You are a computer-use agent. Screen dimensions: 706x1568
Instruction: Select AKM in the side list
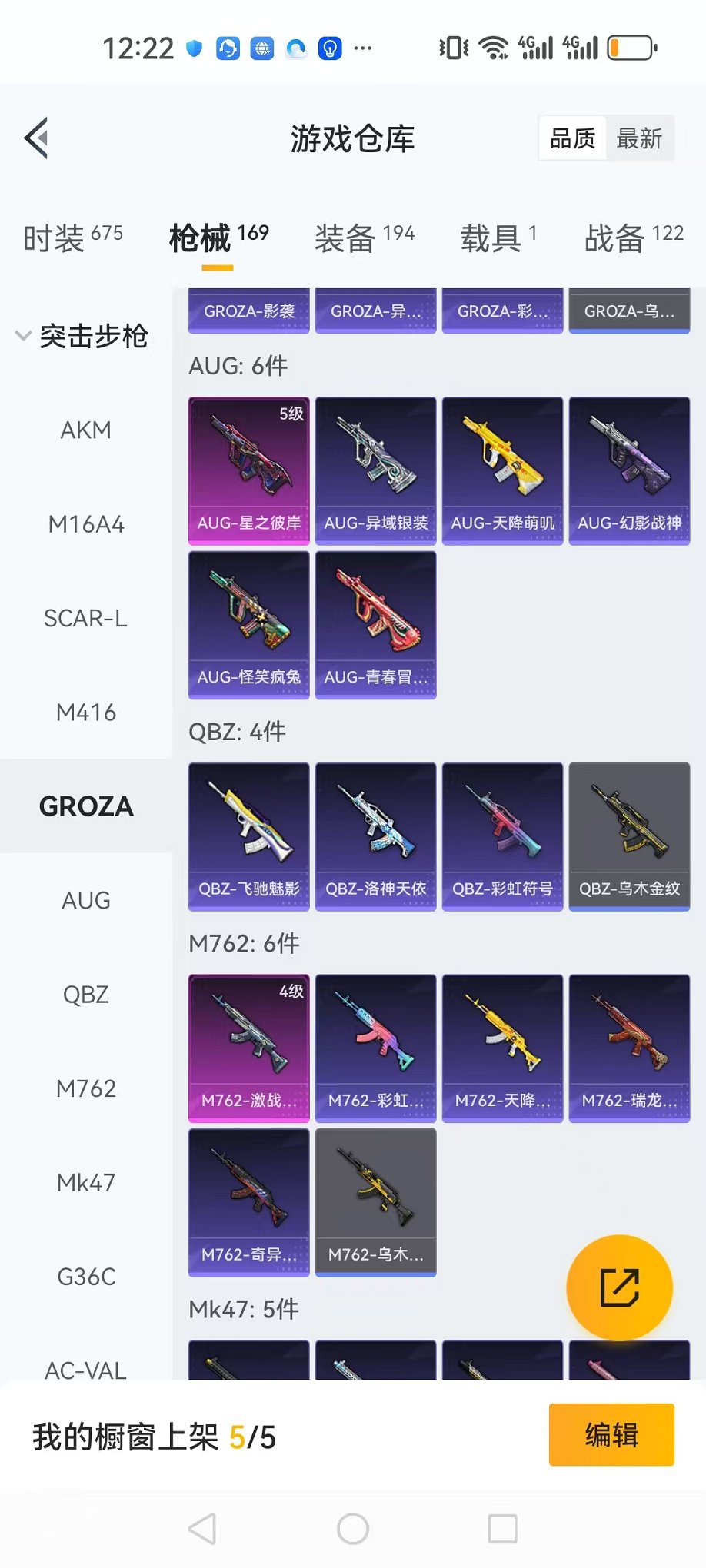pos(86,430)
